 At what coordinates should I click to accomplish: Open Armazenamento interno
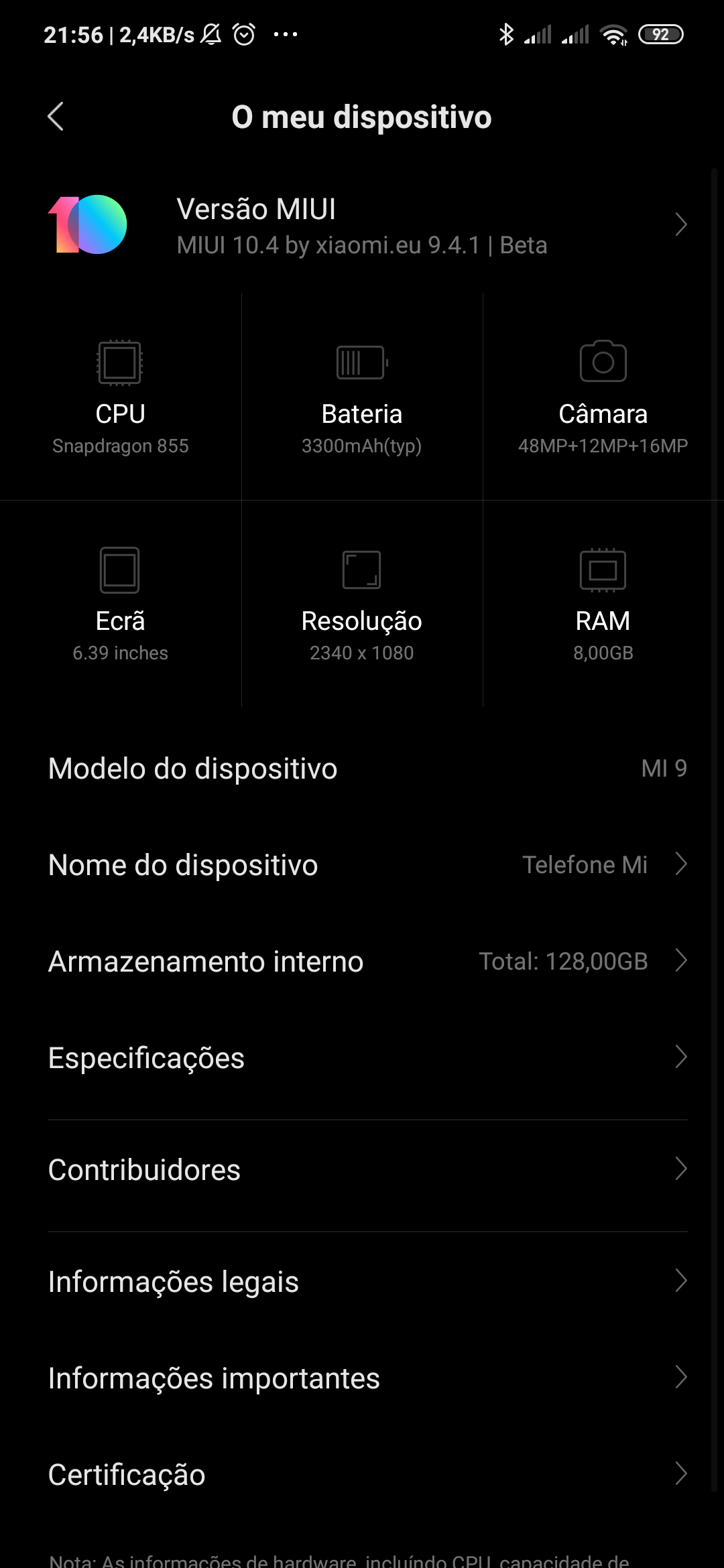coord(362,962)
